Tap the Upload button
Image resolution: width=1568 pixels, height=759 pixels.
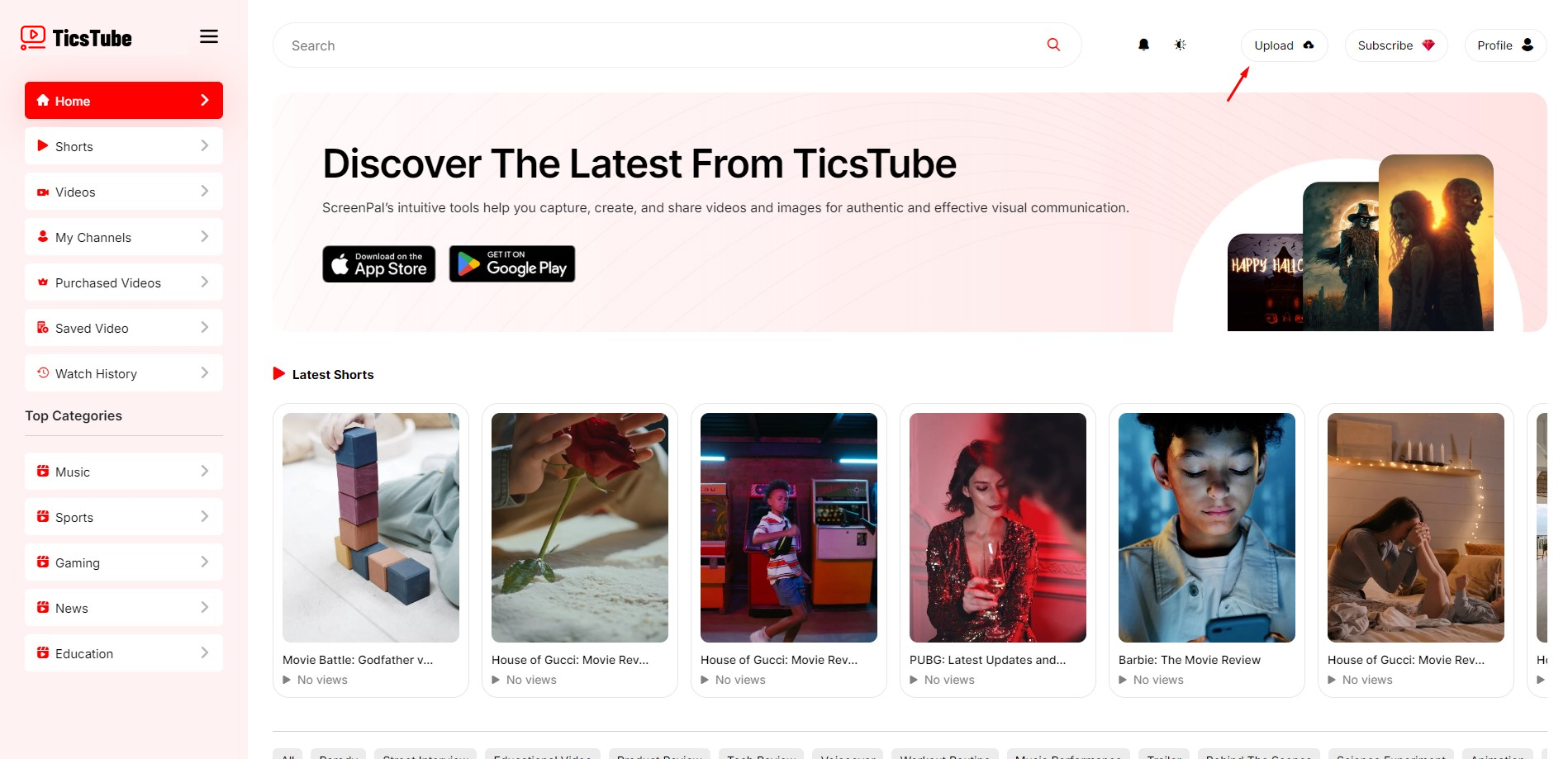click(x=1283, y=45)
